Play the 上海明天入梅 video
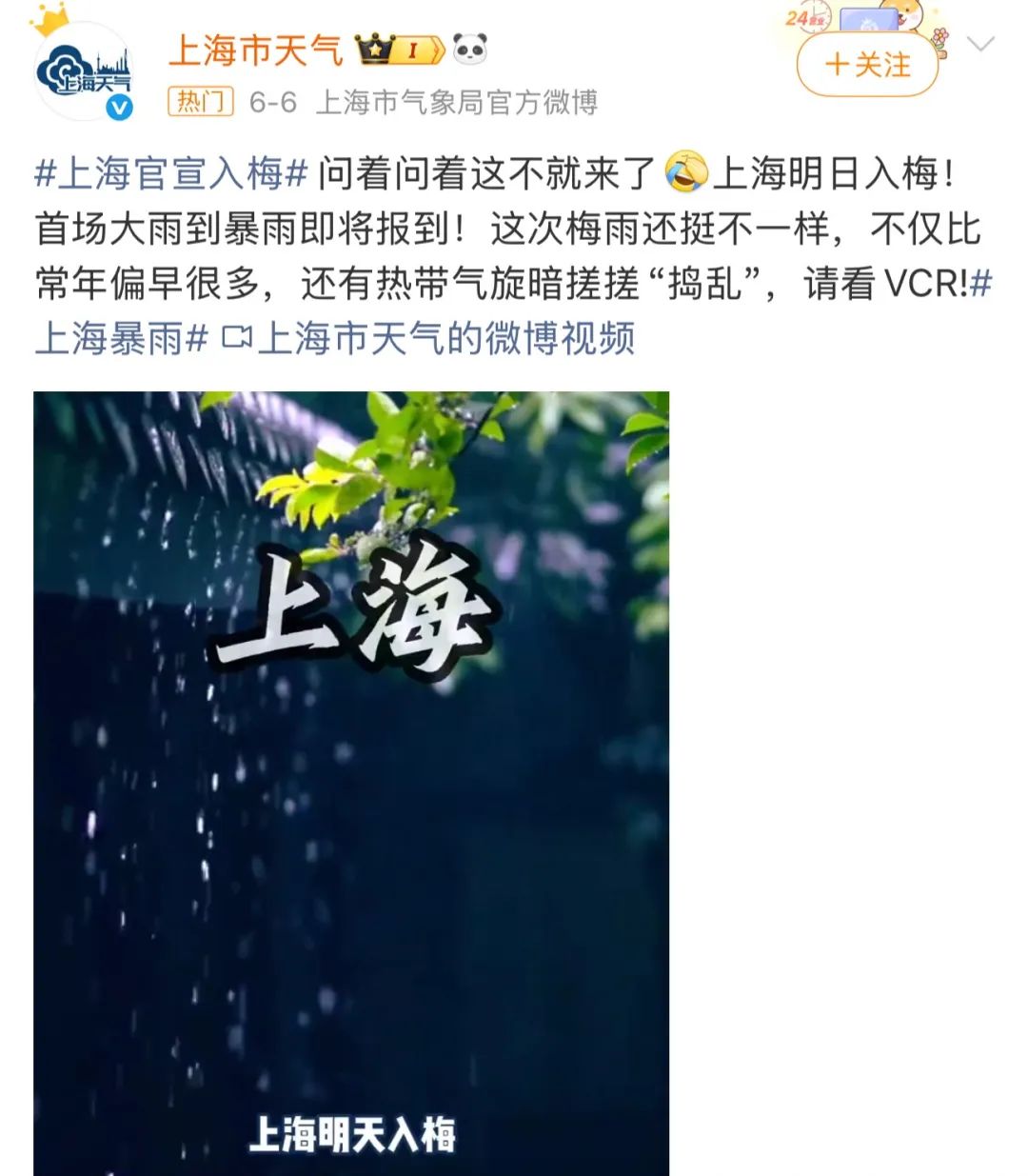This screenshot has width=1028, height=1176. pos(351,783)
